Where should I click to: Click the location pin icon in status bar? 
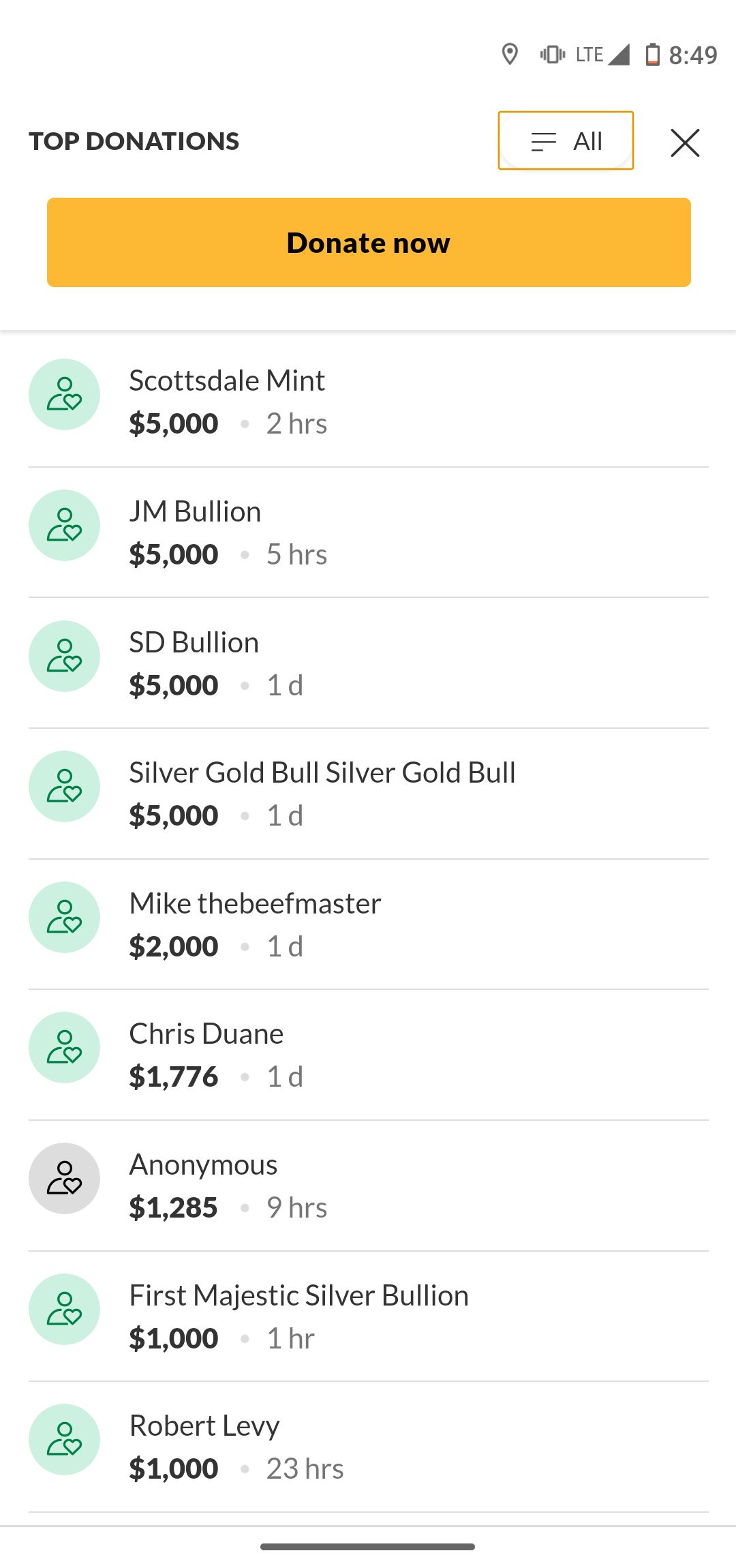(510, 54)
